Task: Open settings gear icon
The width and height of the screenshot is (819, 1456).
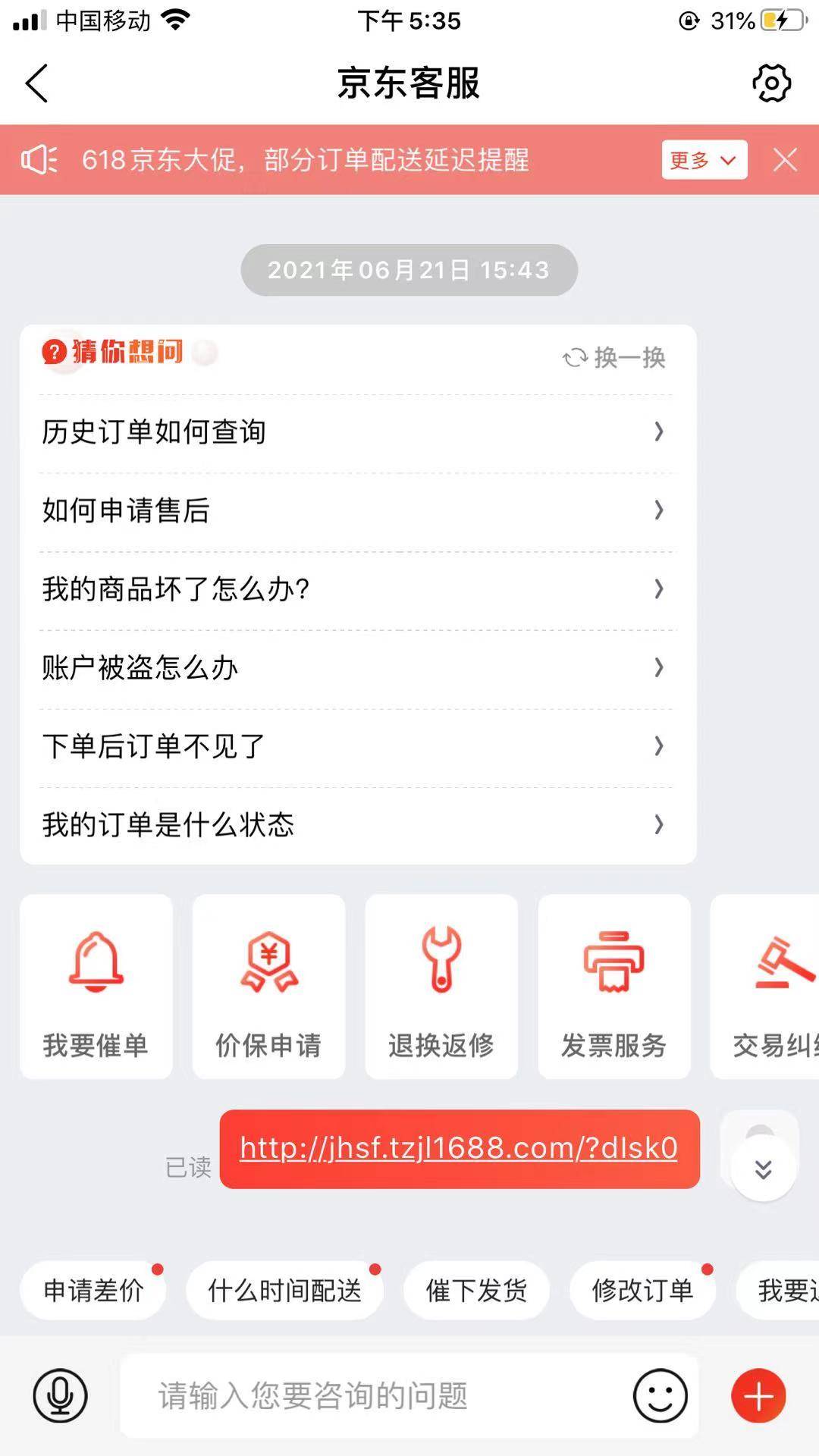Action: click(771, 83)
